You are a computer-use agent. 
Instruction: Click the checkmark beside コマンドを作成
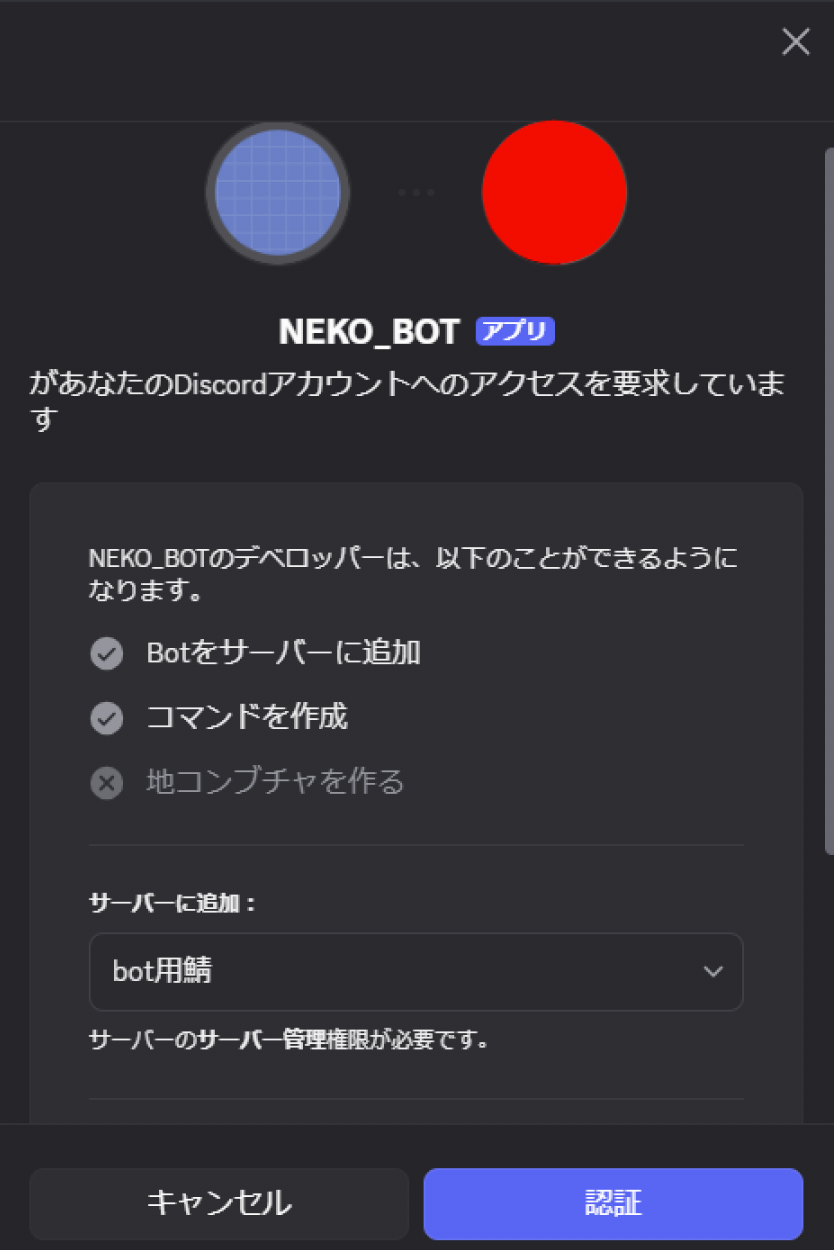click(x=106, y=718)
